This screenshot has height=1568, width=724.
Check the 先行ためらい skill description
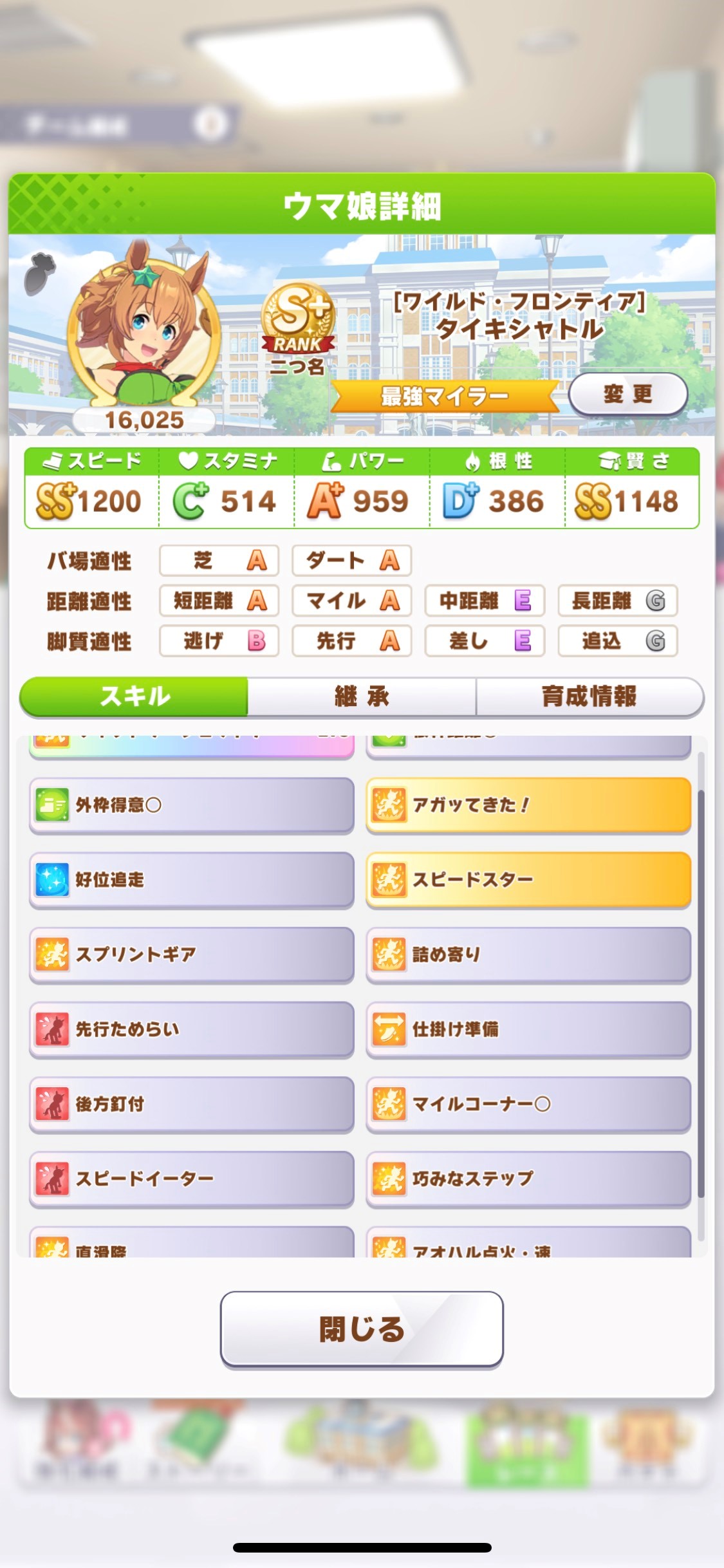[x=191, y=1029]
